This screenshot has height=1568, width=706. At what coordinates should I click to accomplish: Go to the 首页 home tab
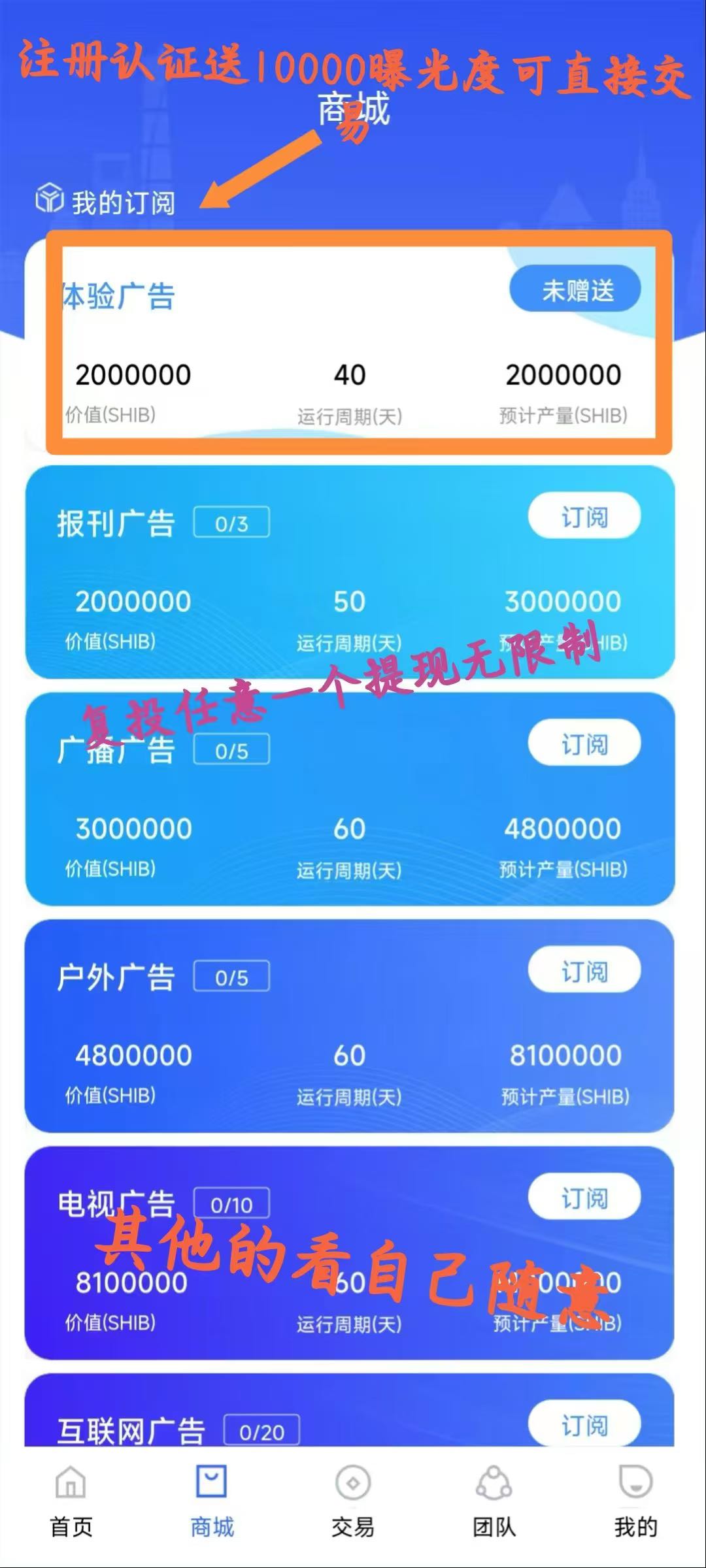point(71,1501)
